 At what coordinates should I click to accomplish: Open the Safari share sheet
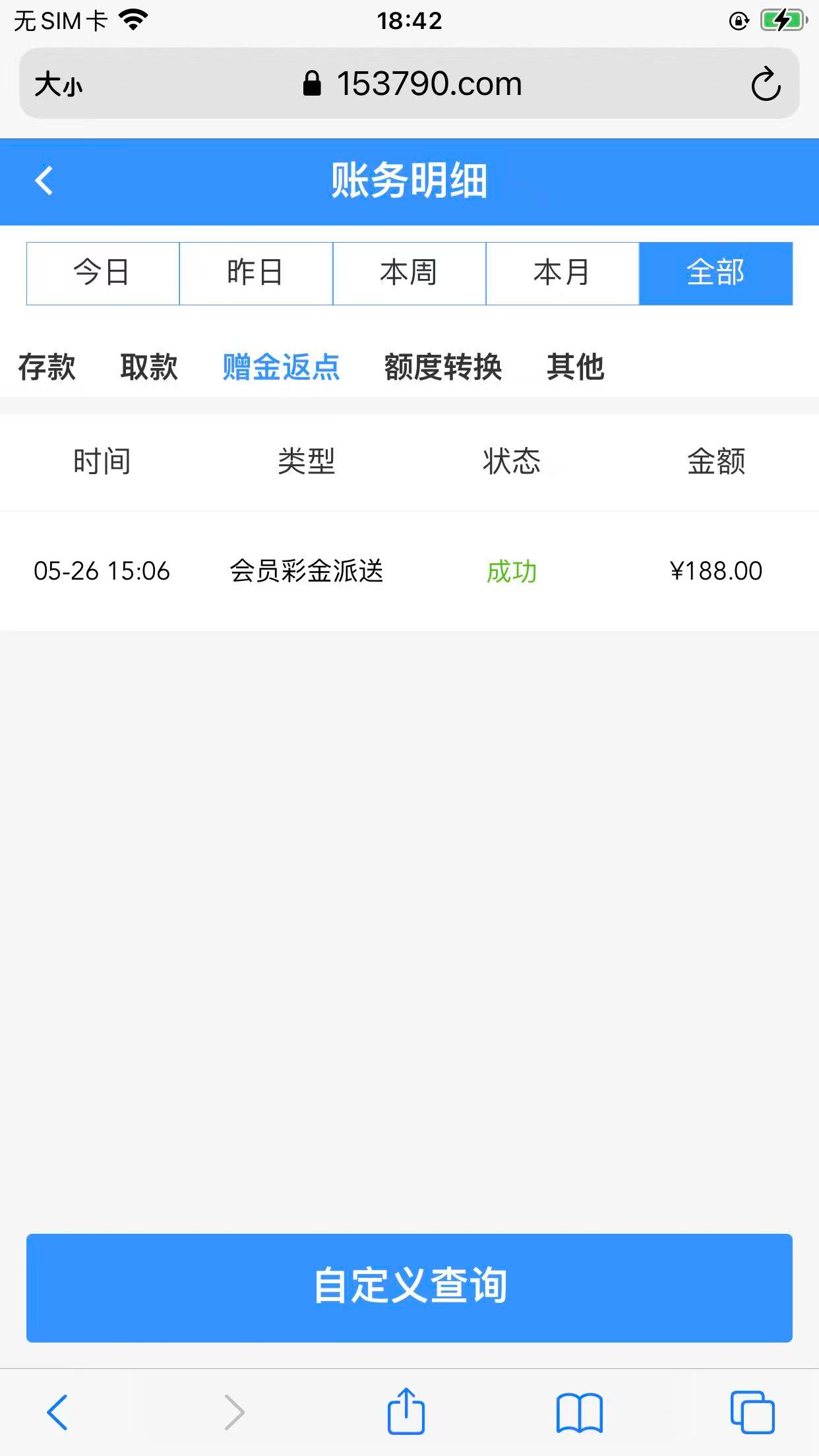(x=406, y=1412)
